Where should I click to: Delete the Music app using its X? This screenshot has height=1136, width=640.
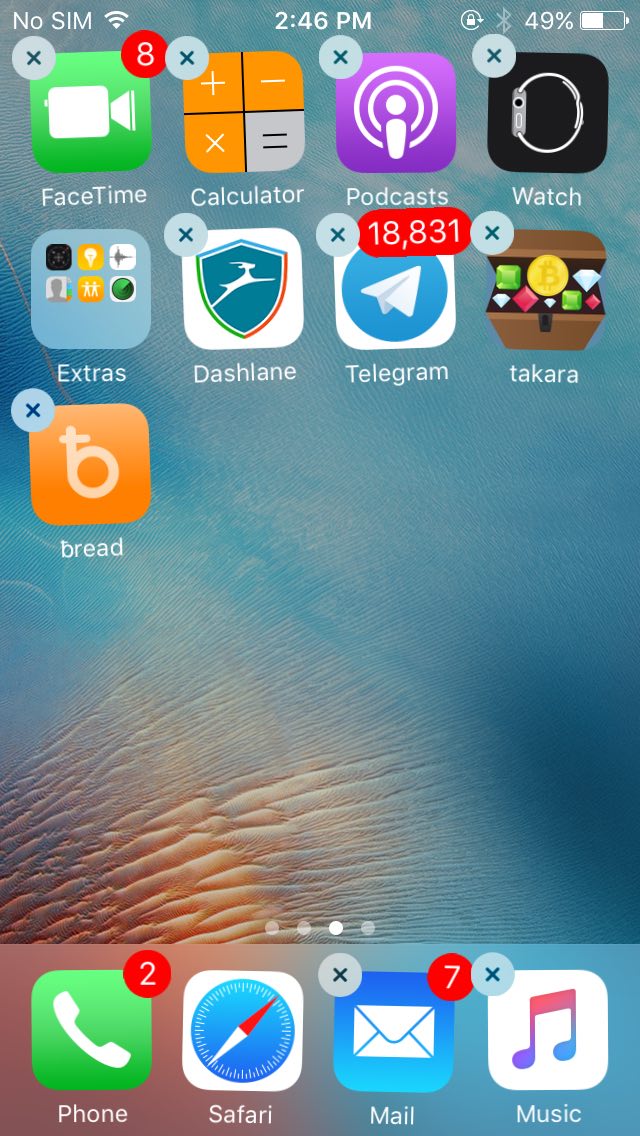pos(492,973)
